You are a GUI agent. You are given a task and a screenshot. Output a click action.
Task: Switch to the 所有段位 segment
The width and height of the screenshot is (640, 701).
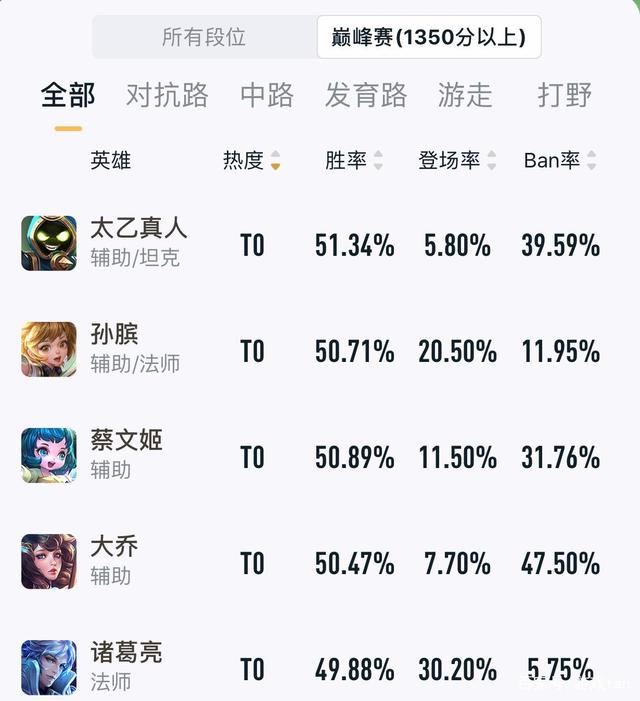click(204, 38)
